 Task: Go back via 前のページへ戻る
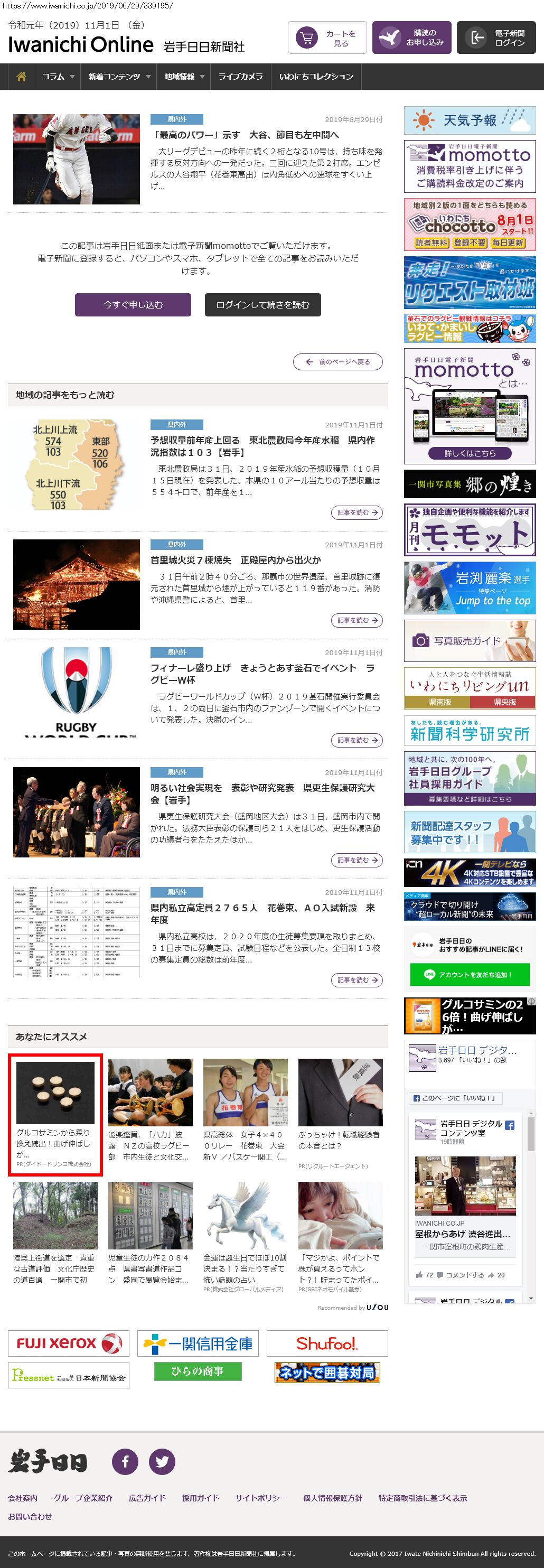pos(339,361)
